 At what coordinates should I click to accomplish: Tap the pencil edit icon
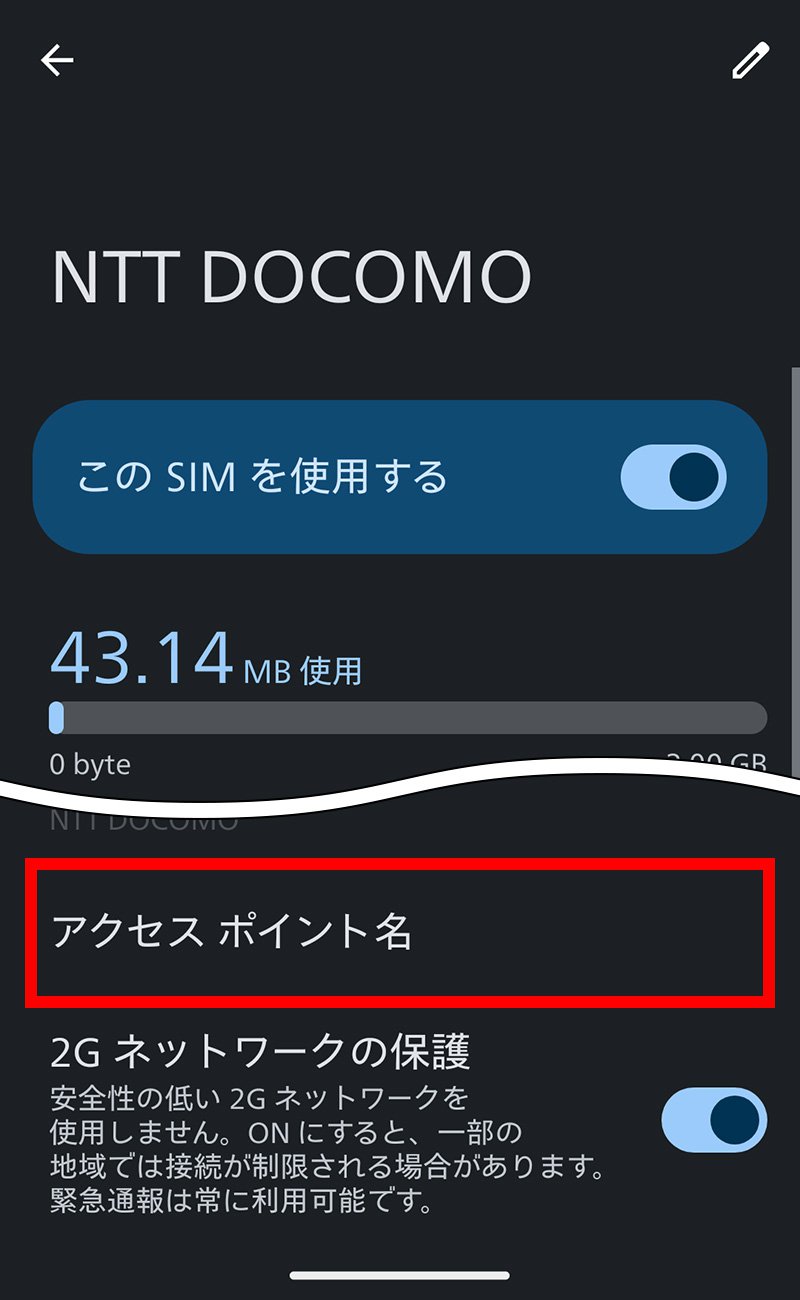point(750,61)
